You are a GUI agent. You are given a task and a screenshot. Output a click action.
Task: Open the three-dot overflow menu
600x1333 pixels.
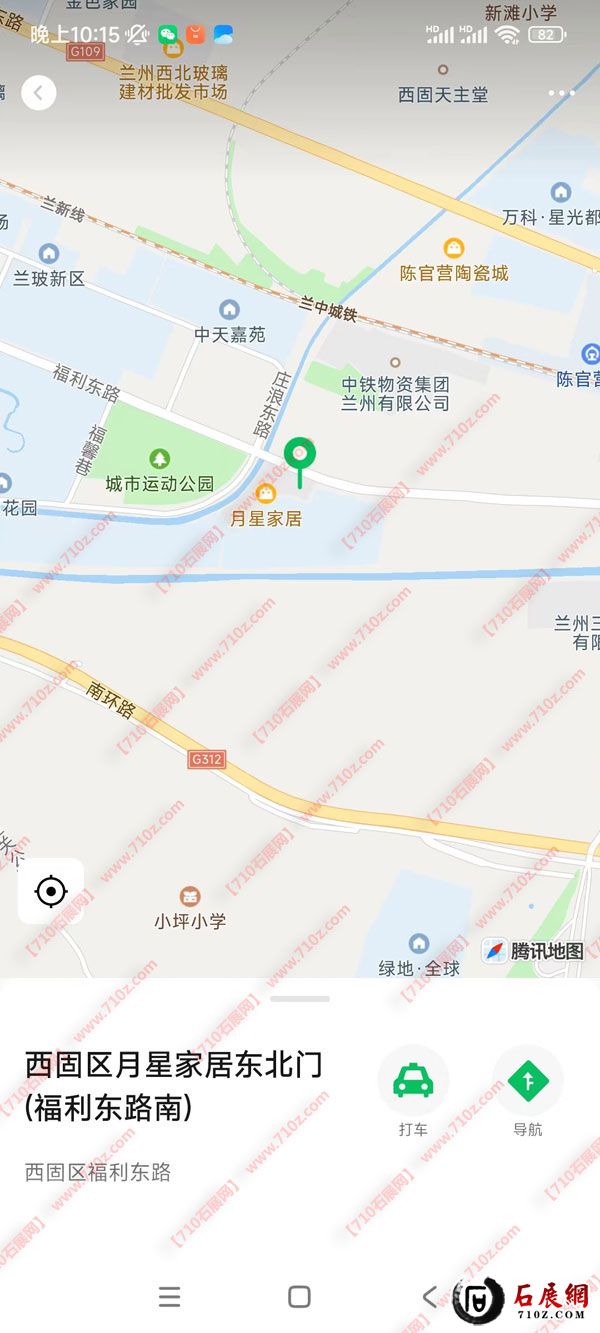(x=561, y=93)
